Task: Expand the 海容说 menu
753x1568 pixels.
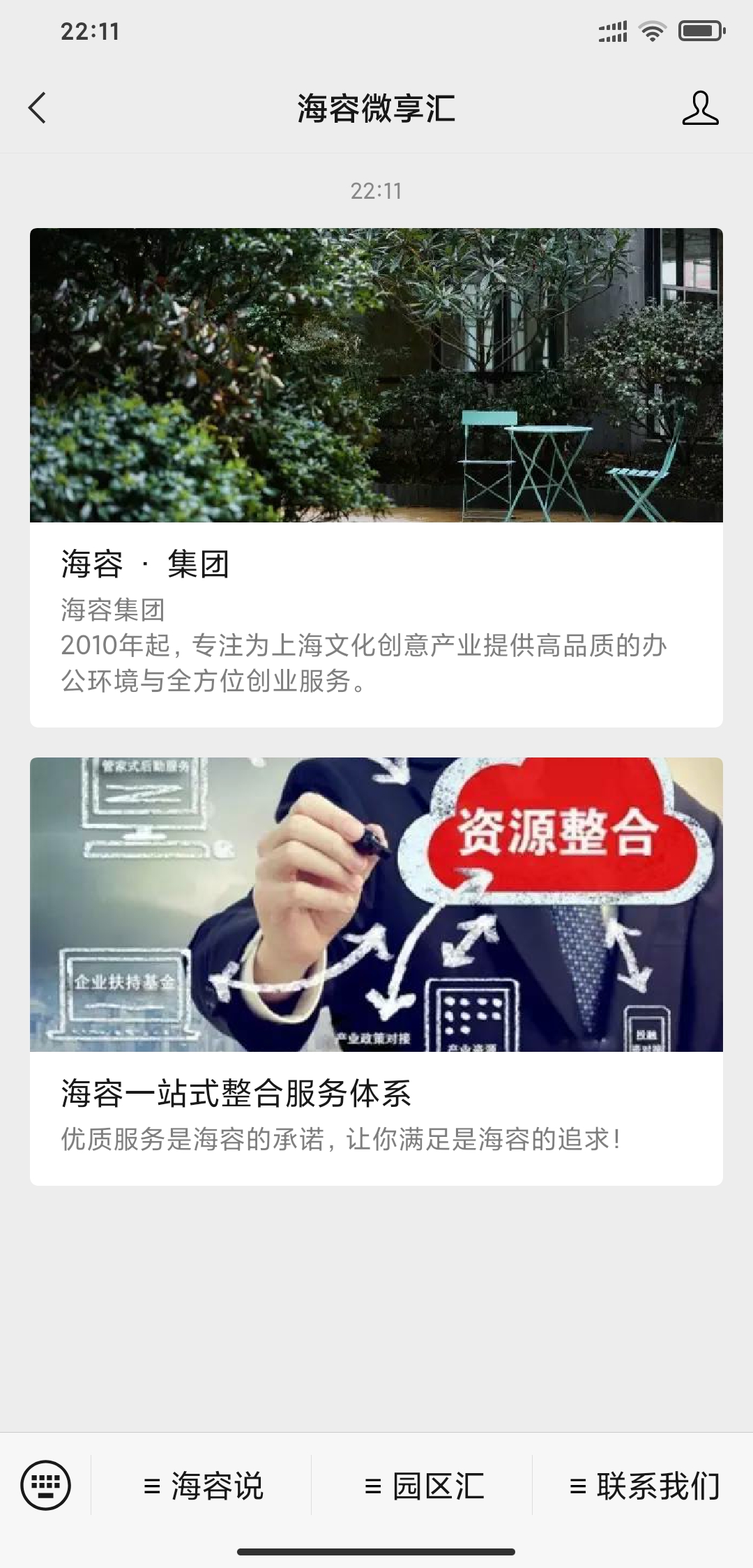Action: coord(203,1486)
